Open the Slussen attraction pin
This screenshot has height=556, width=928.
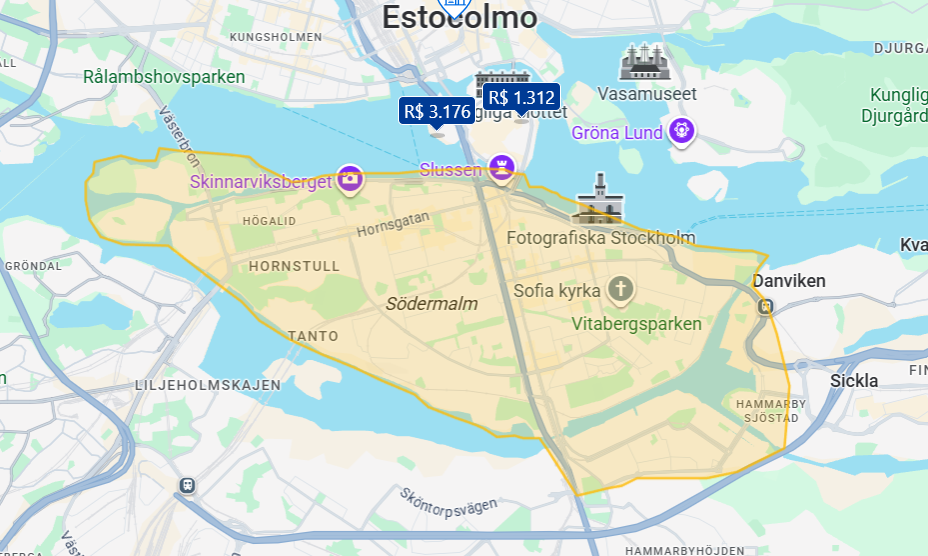502,167
